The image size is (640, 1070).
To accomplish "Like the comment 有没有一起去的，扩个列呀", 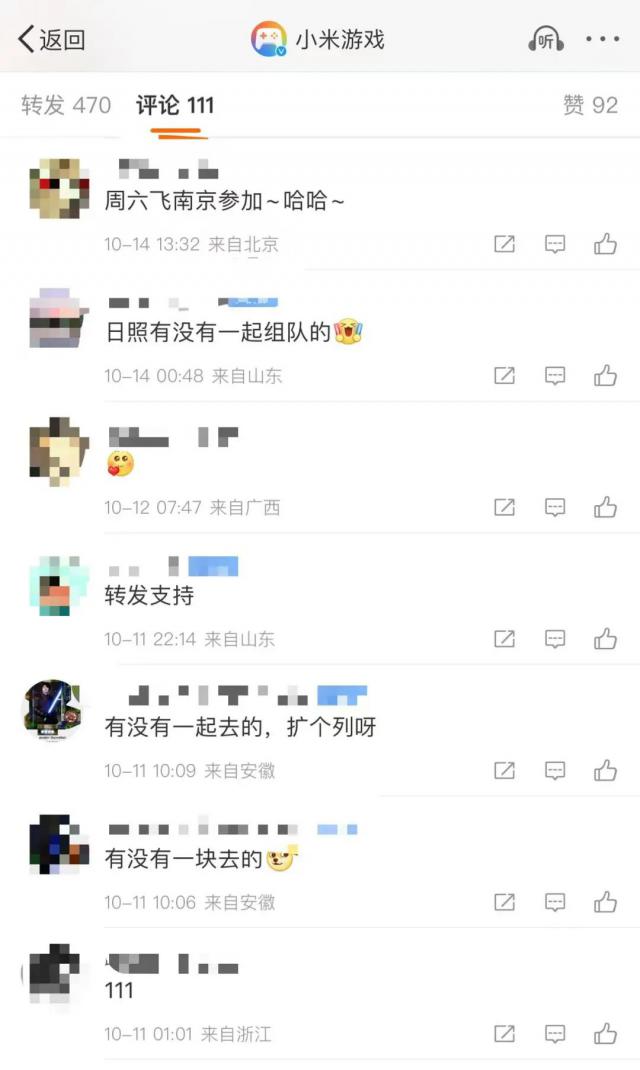I will [x=605, y=771].
